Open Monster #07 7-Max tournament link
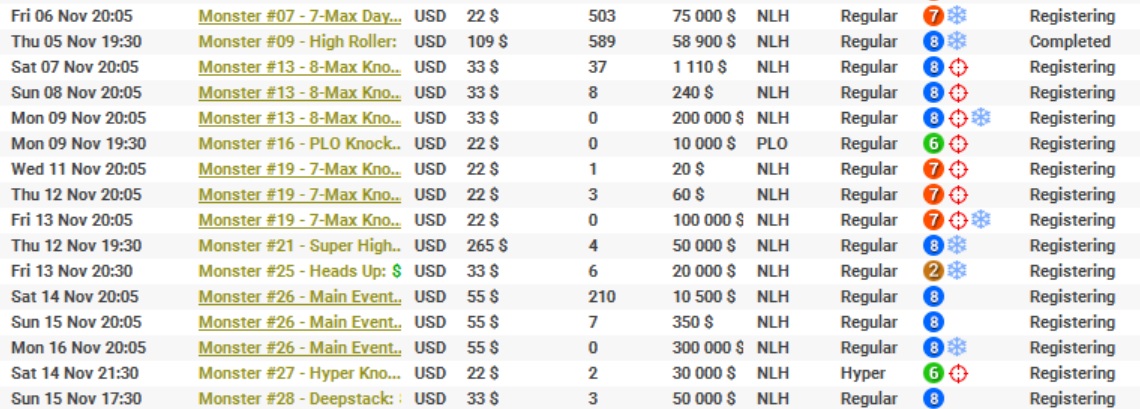Viewport: 1140px width, 409px height. (300, 16)
